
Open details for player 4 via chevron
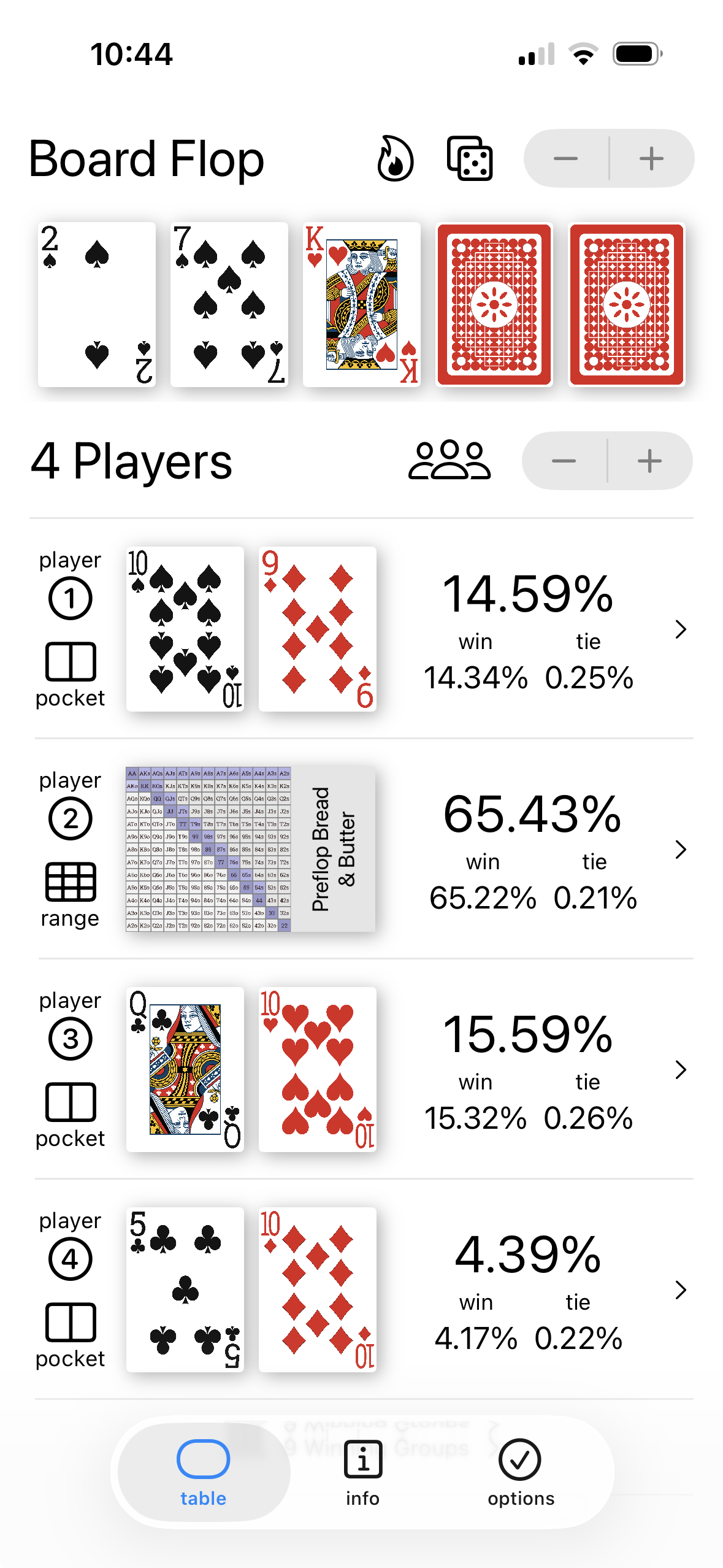pyautogui.click(x=681, y=1290)
